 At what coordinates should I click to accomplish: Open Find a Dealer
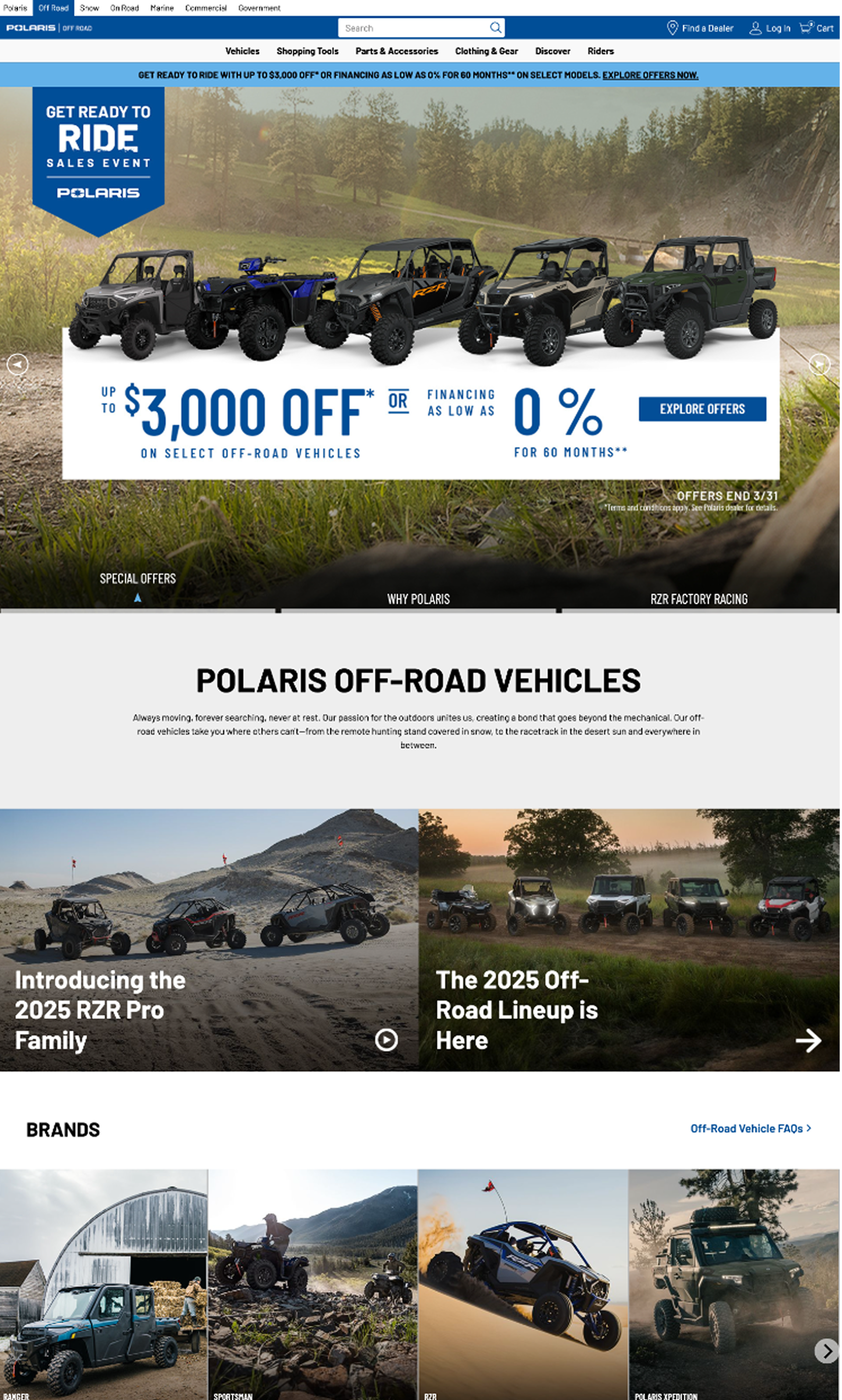tap(700, 28)
